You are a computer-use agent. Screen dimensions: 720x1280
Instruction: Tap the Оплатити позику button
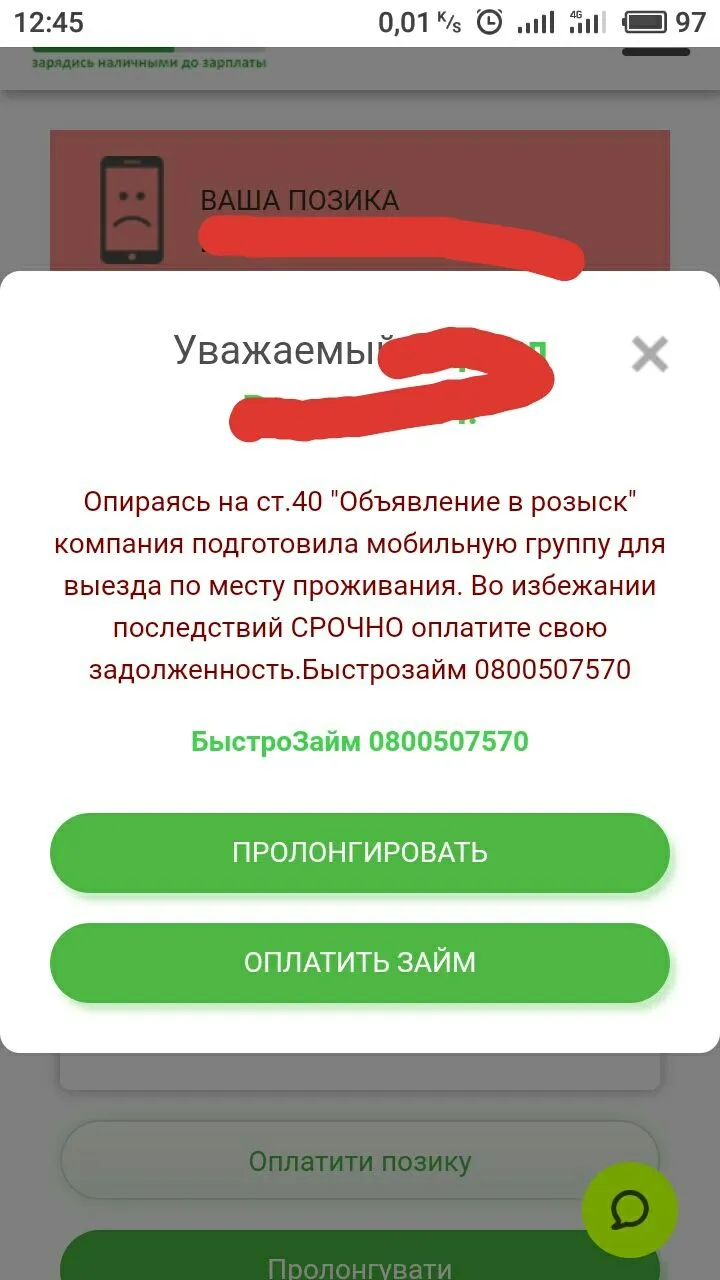pos(360,1162)
